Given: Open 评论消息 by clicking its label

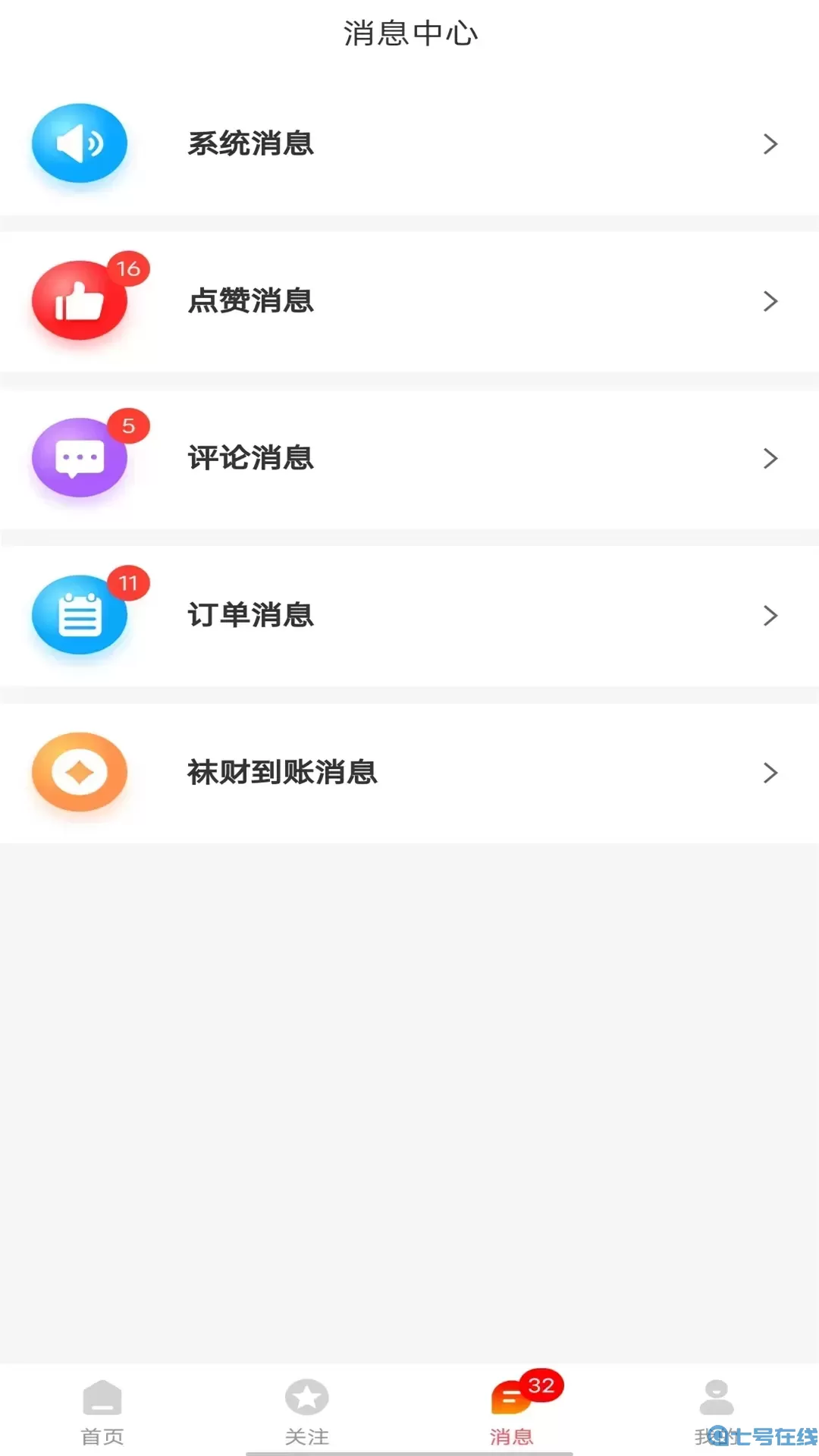Looking at the screenshot, I should pyautogui.click(x=252, y=458).
